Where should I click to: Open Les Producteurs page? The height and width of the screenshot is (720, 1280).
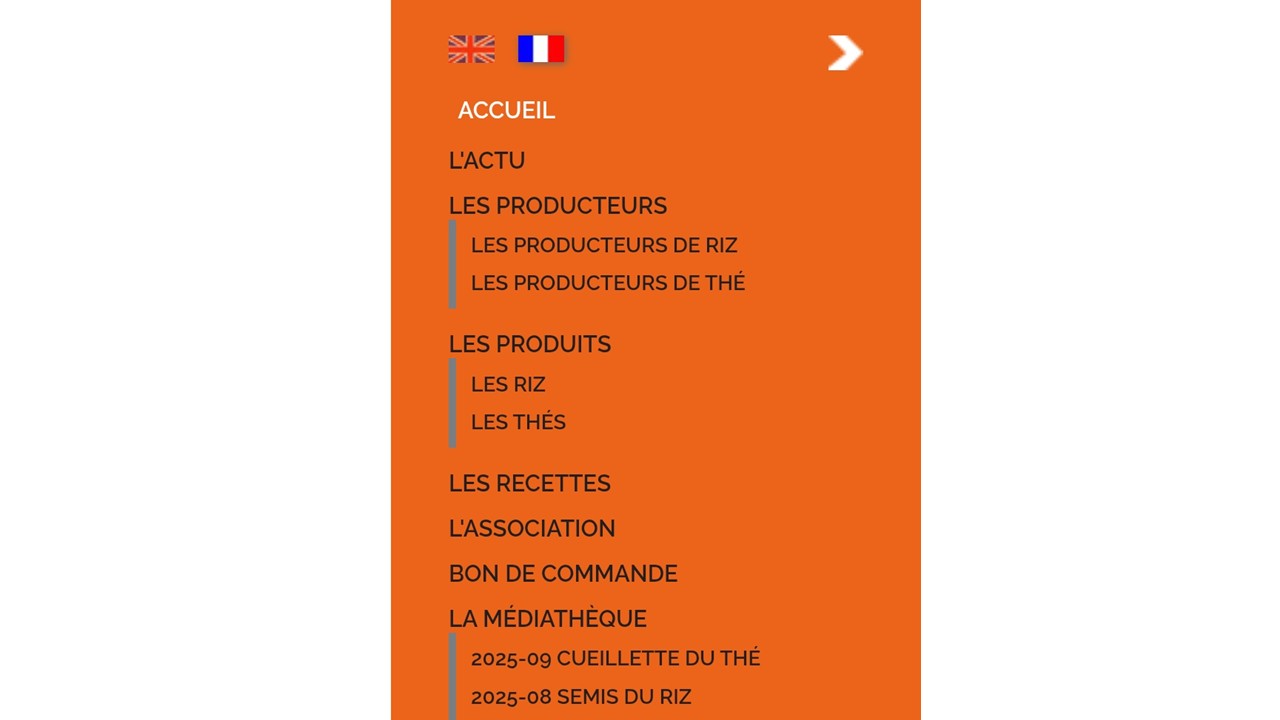click(557, 206)
